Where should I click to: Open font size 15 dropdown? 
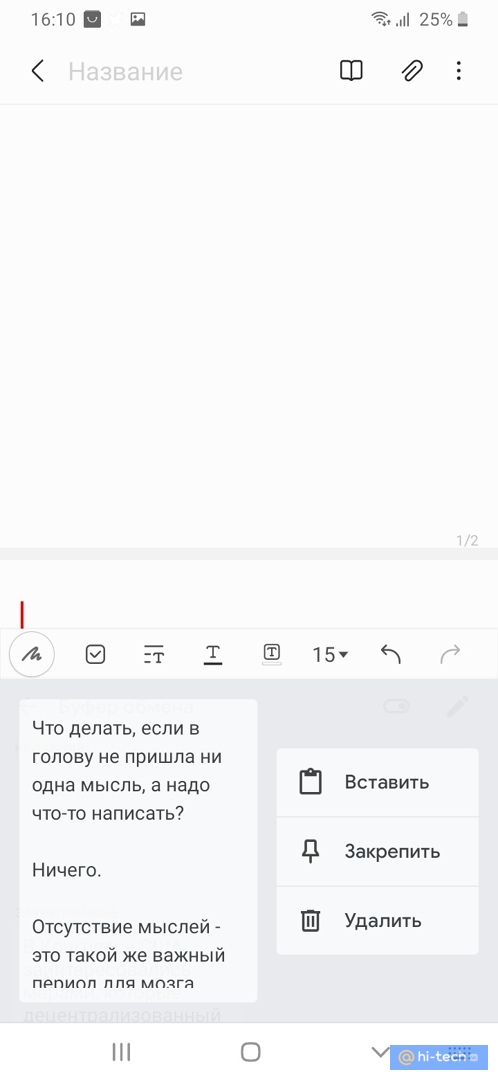click(331, 654)
